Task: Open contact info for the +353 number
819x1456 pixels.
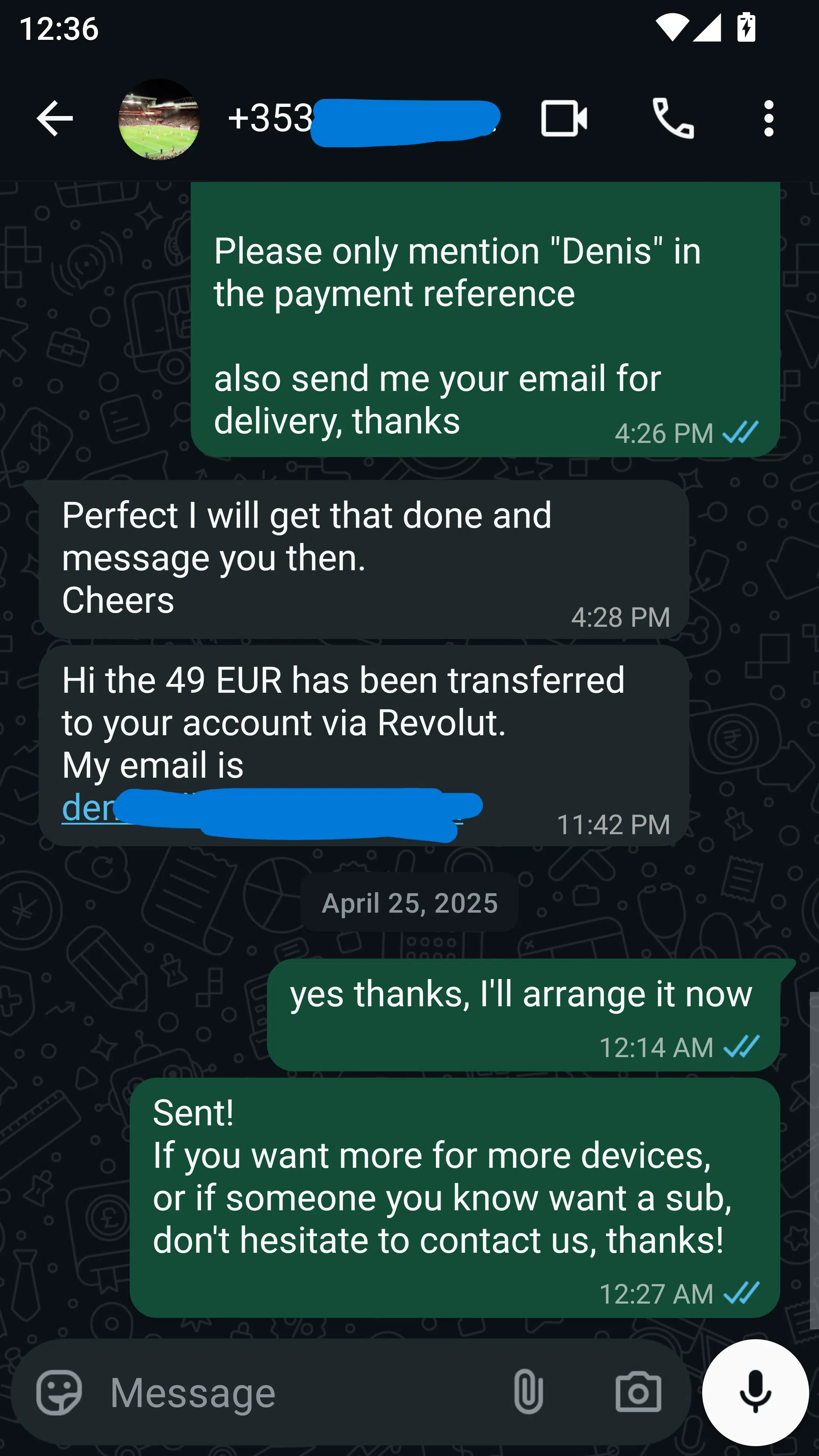Action: click(x=362, y=119)
